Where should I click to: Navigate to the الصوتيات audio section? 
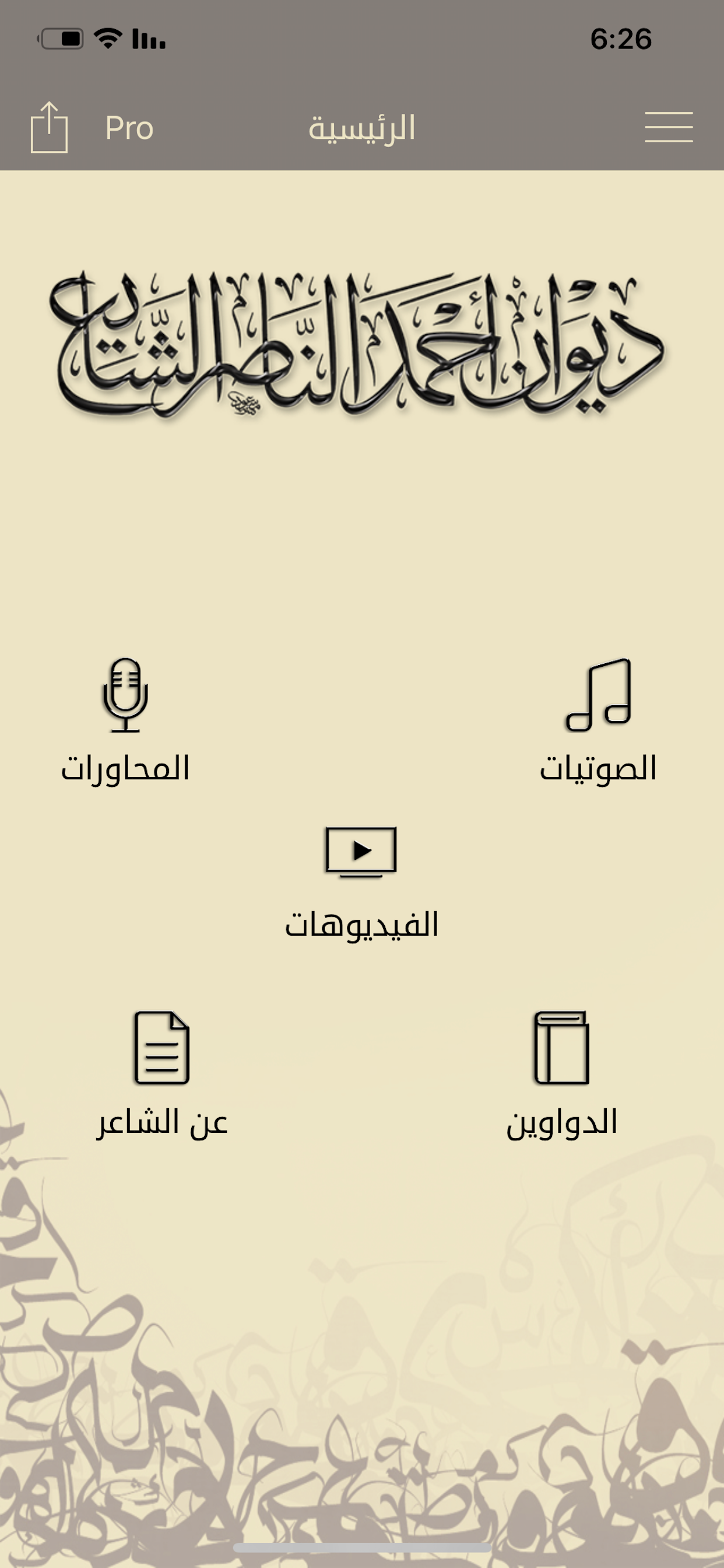coord(597,769)
